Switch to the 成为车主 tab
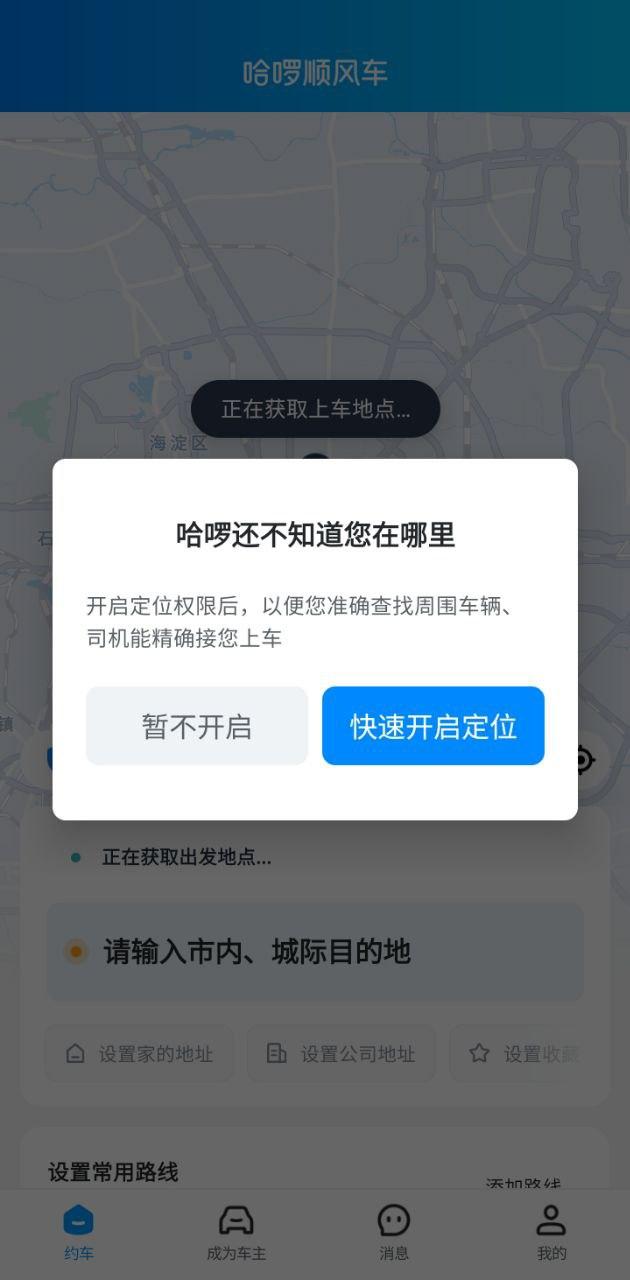 236,1233
